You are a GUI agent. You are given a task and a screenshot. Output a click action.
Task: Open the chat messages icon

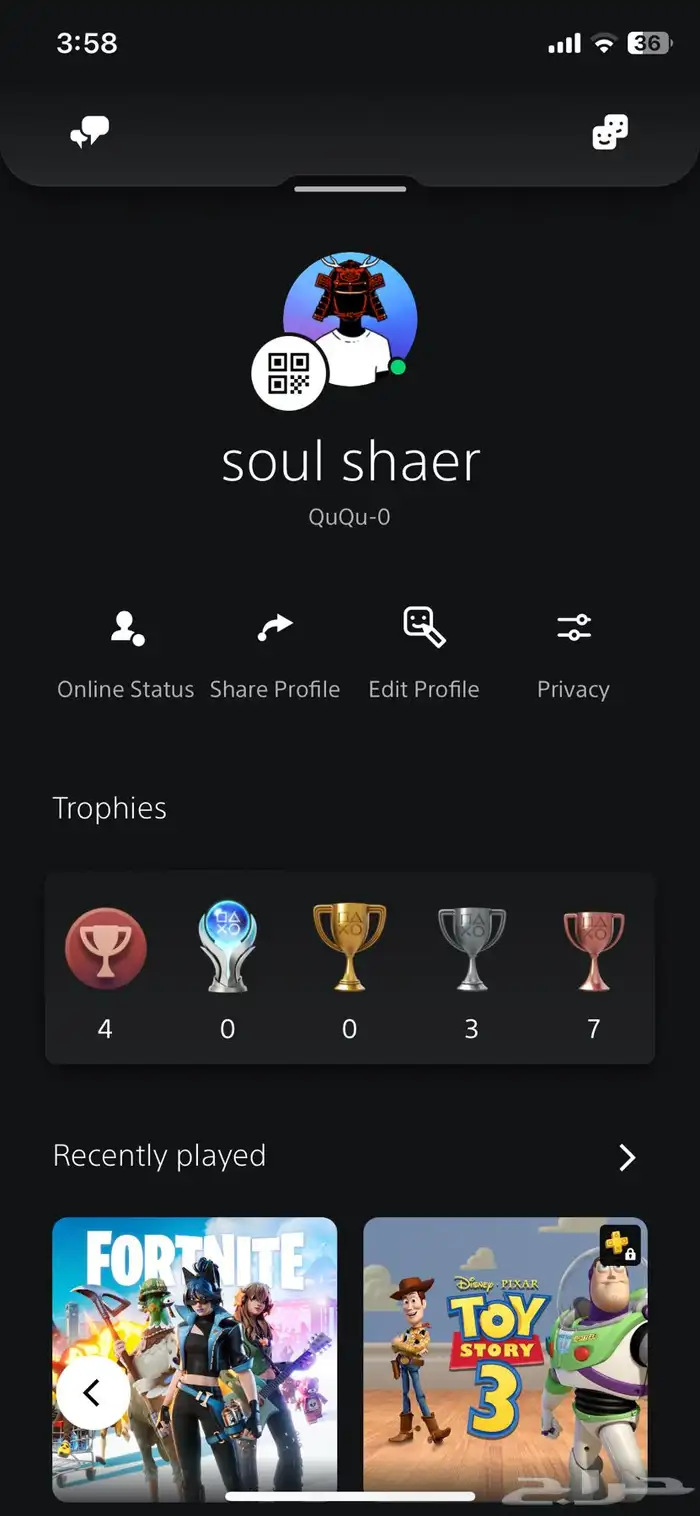89,132
